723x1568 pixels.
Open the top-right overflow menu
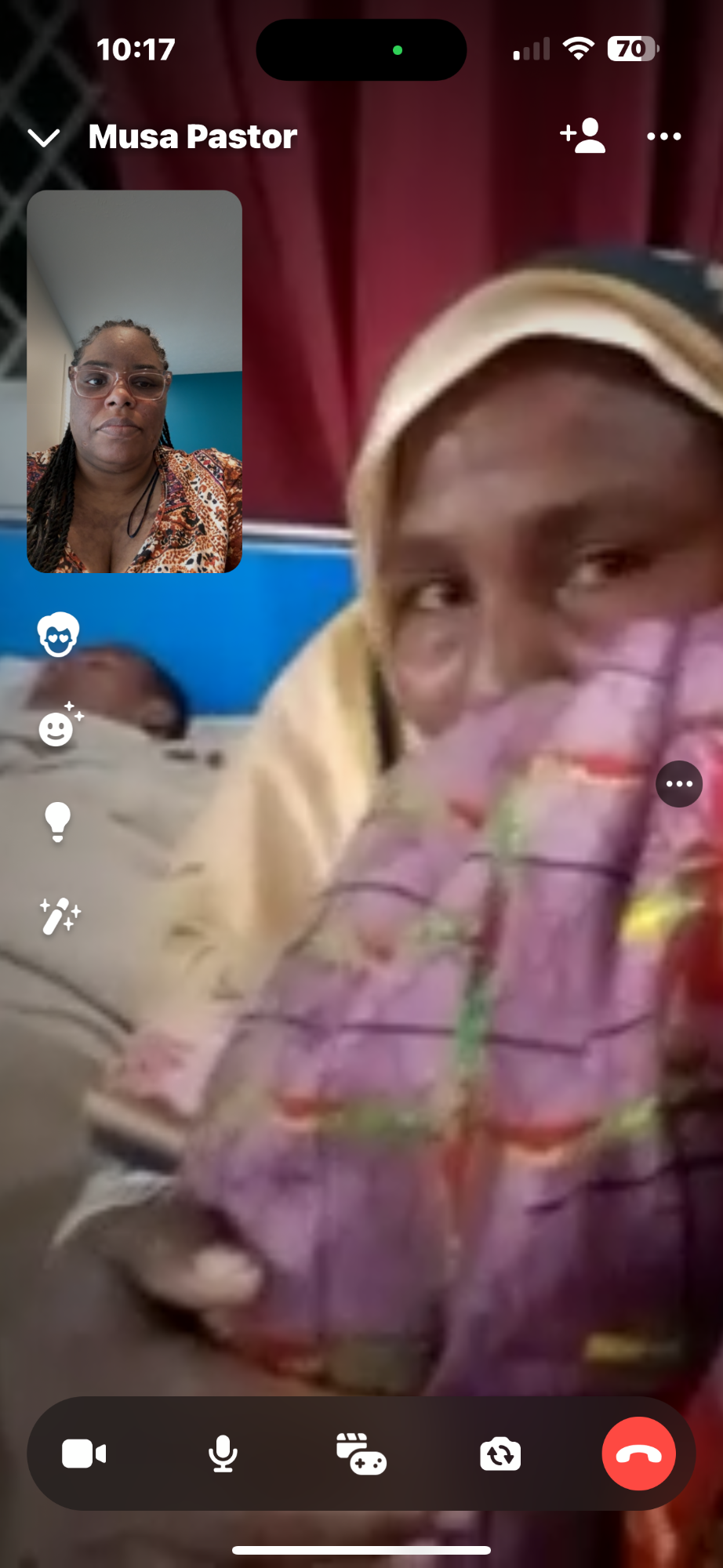pyautogui.click(x=663, y=136)
